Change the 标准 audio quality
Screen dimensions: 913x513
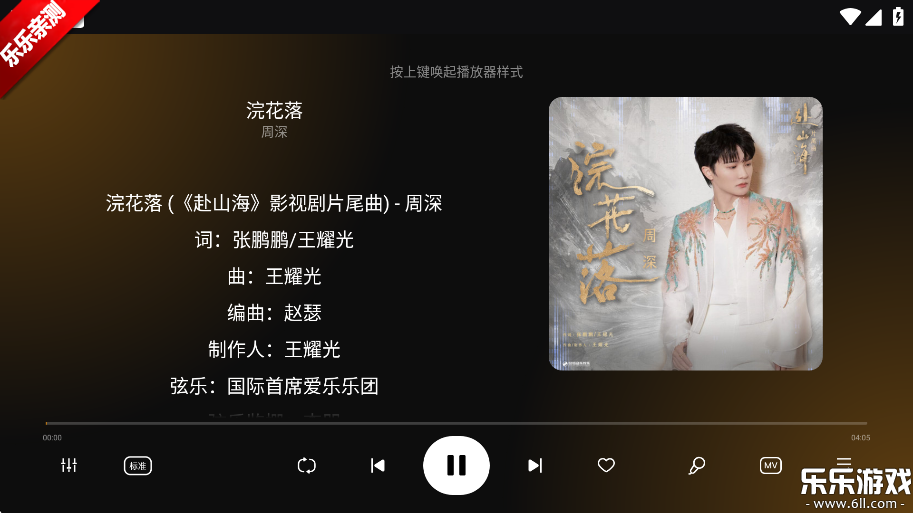coord(138,465)
